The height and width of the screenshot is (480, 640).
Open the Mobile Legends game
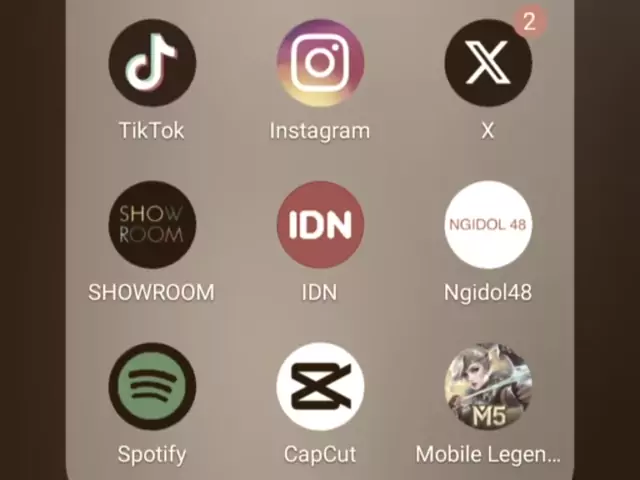[x=487, y=387]
